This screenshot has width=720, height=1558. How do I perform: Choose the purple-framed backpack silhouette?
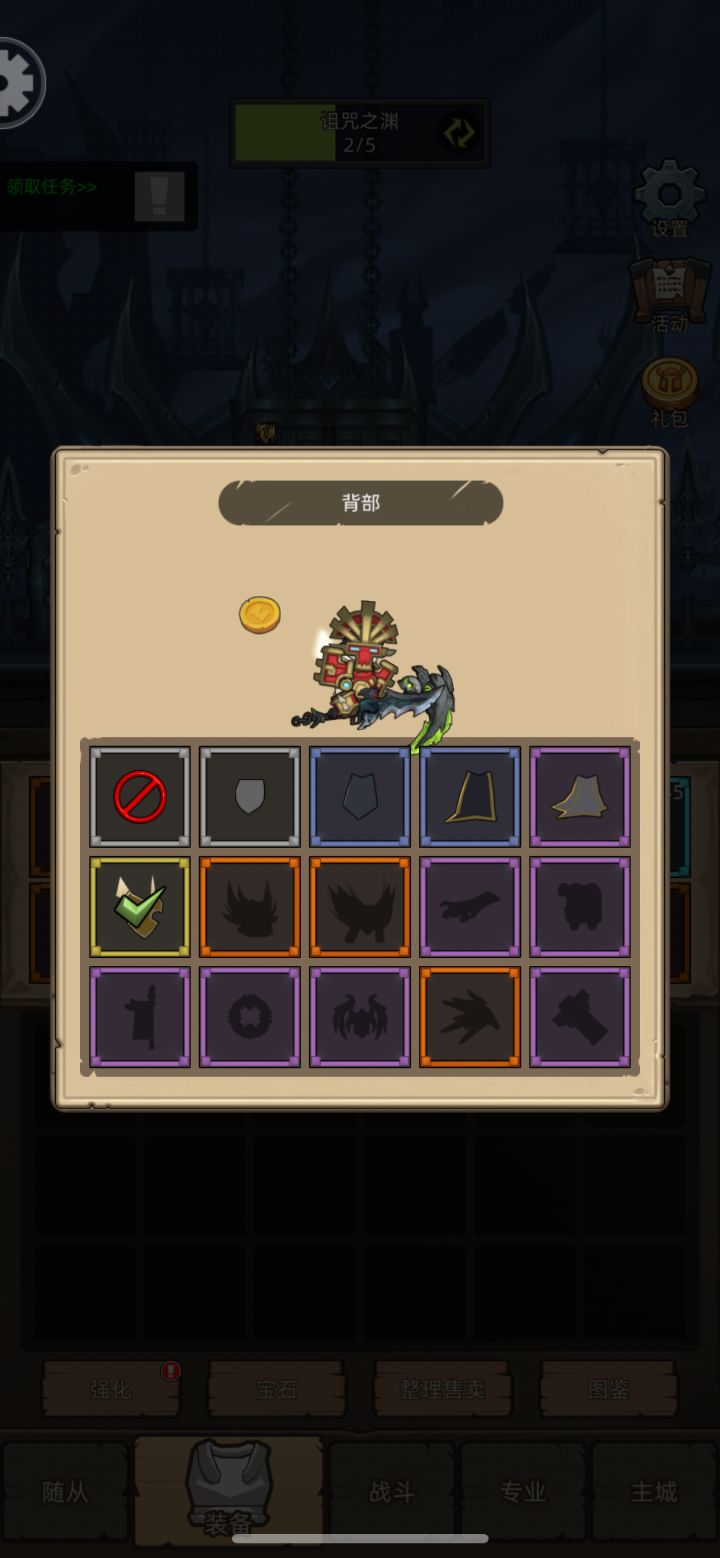(580, 907)
